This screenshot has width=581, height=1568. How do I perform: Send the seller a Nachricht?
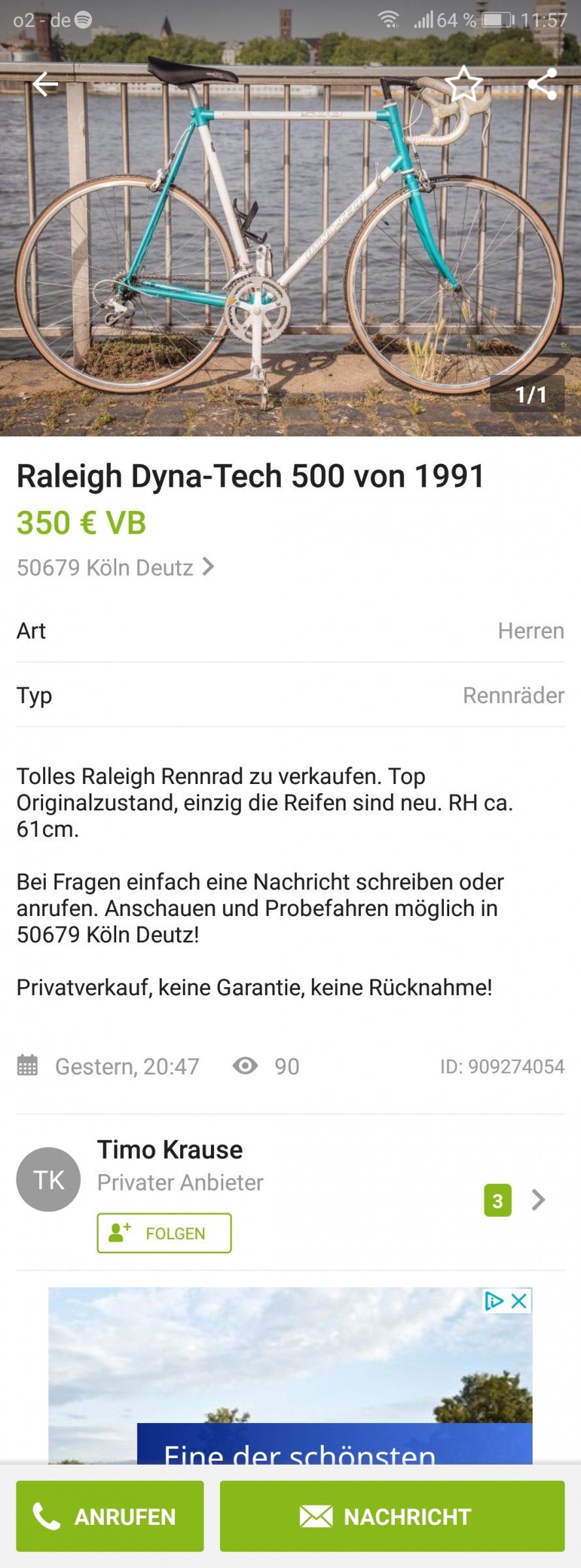coord(392,1516)
